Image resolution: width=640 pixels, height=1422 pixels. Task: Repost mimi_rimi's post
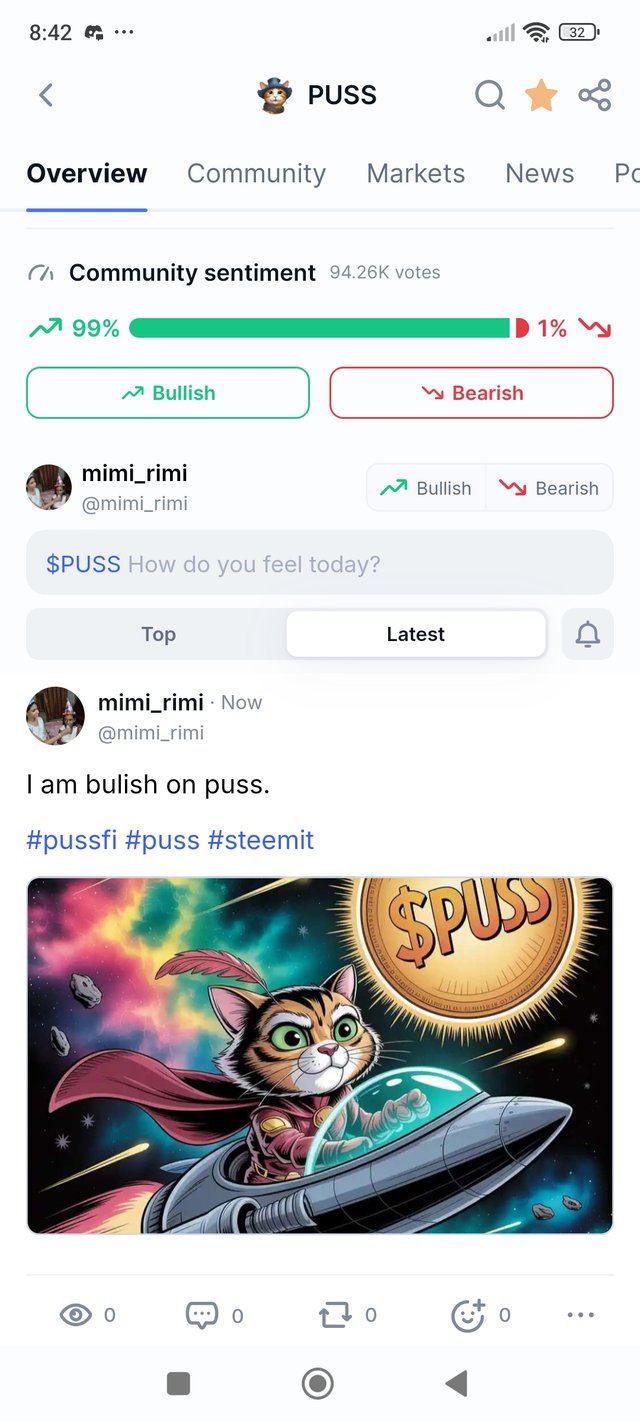coord(335,1315)
